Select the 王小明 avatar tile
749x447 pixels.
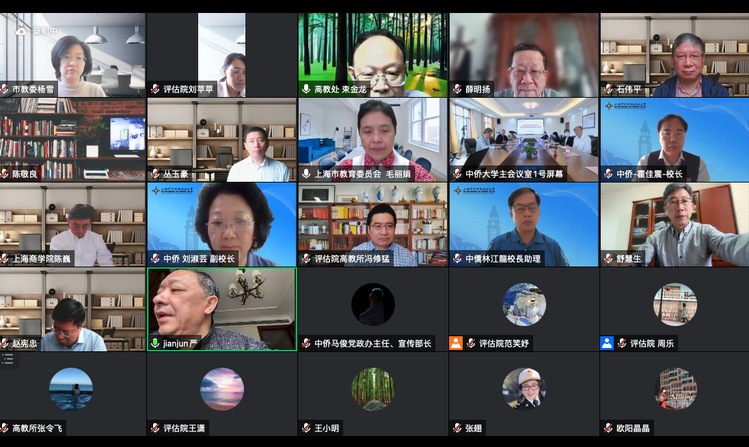[x=372, y=390]
